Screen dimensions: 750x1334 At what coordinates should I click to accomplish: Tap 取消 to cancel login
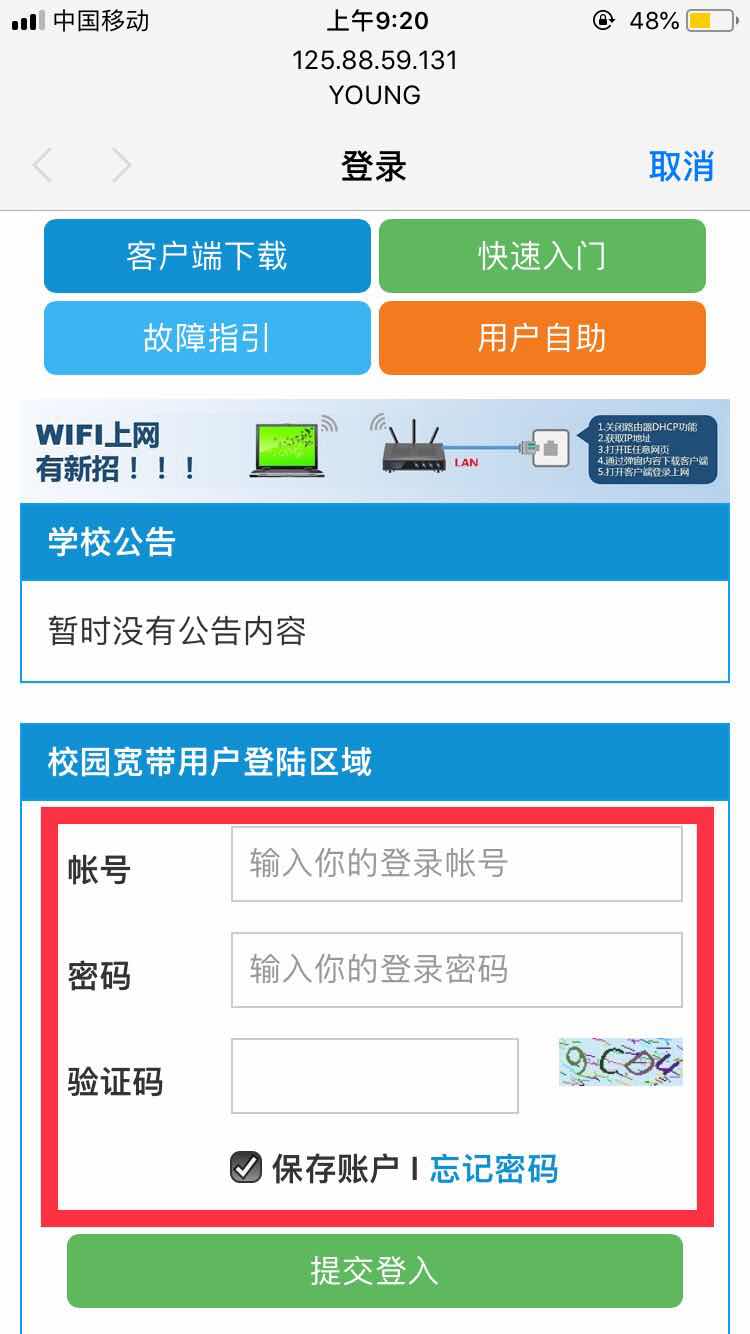pos(681,166)
